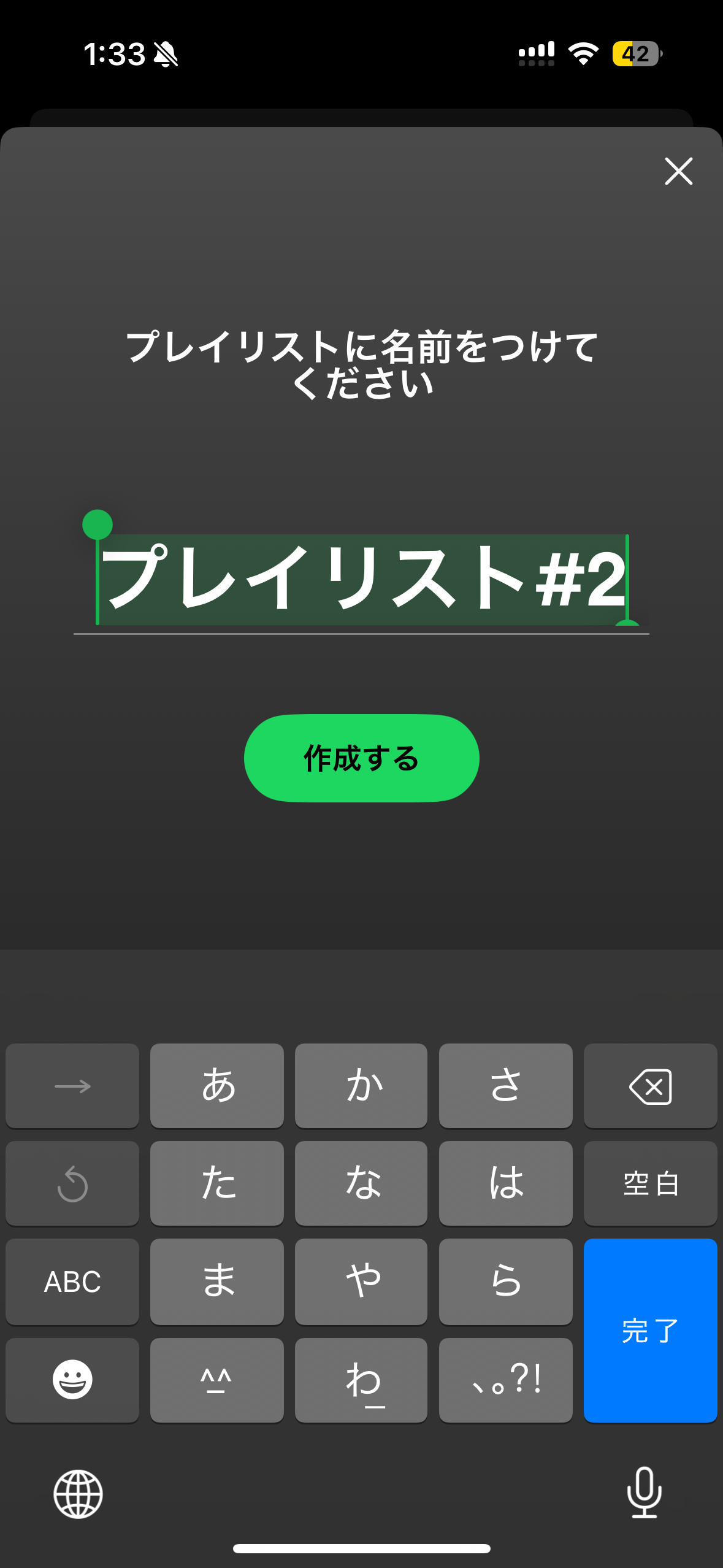Image resolution: width=723 pixels, height=1568 pixels.
Task: Insert a space with 空白 key
Action: tap(650, 1184)
